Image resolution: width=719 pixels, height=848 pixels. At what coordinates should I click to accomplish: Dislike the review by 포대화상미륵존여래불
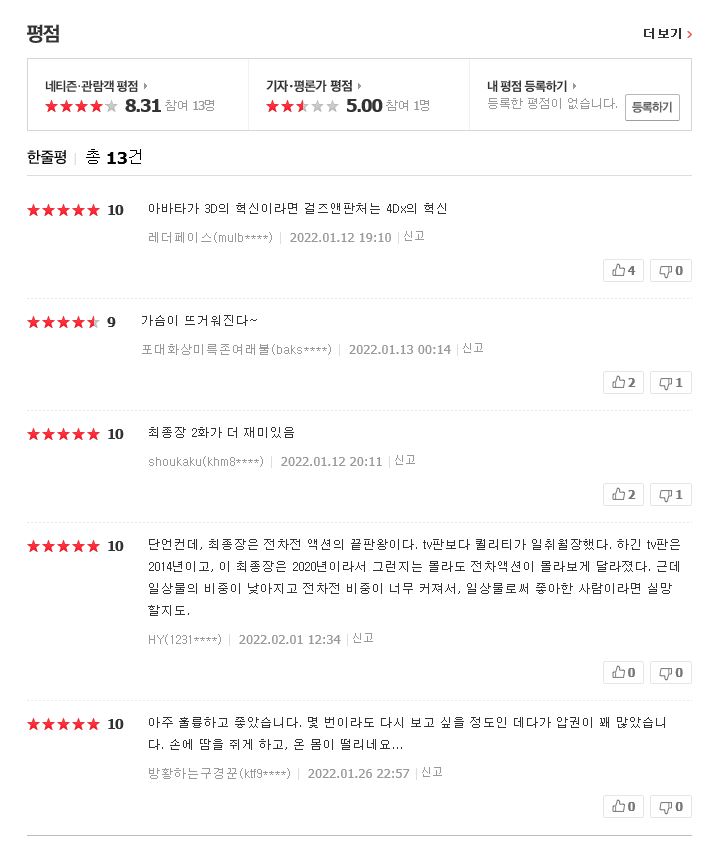671,382
